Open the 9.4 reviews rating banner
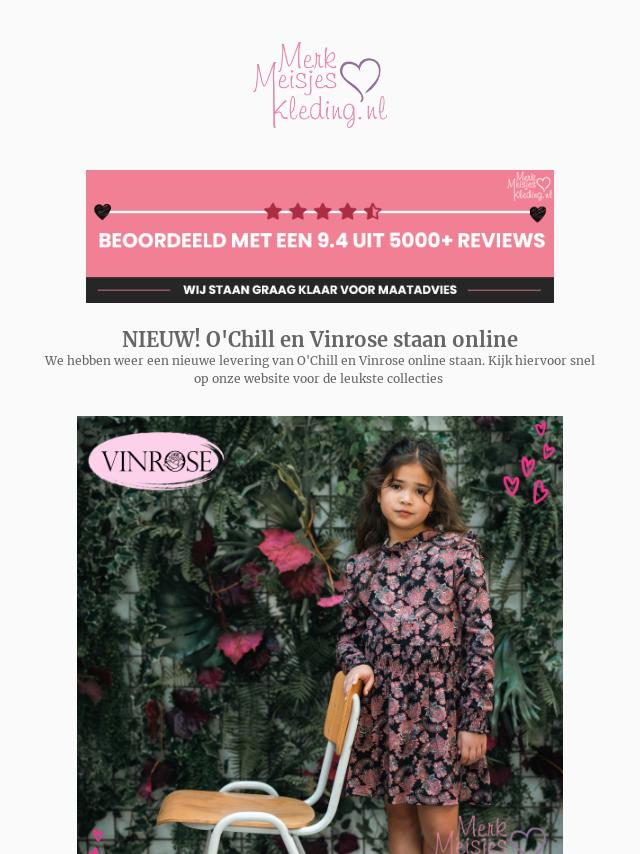 pyautogui.click(x=320, y=236)
